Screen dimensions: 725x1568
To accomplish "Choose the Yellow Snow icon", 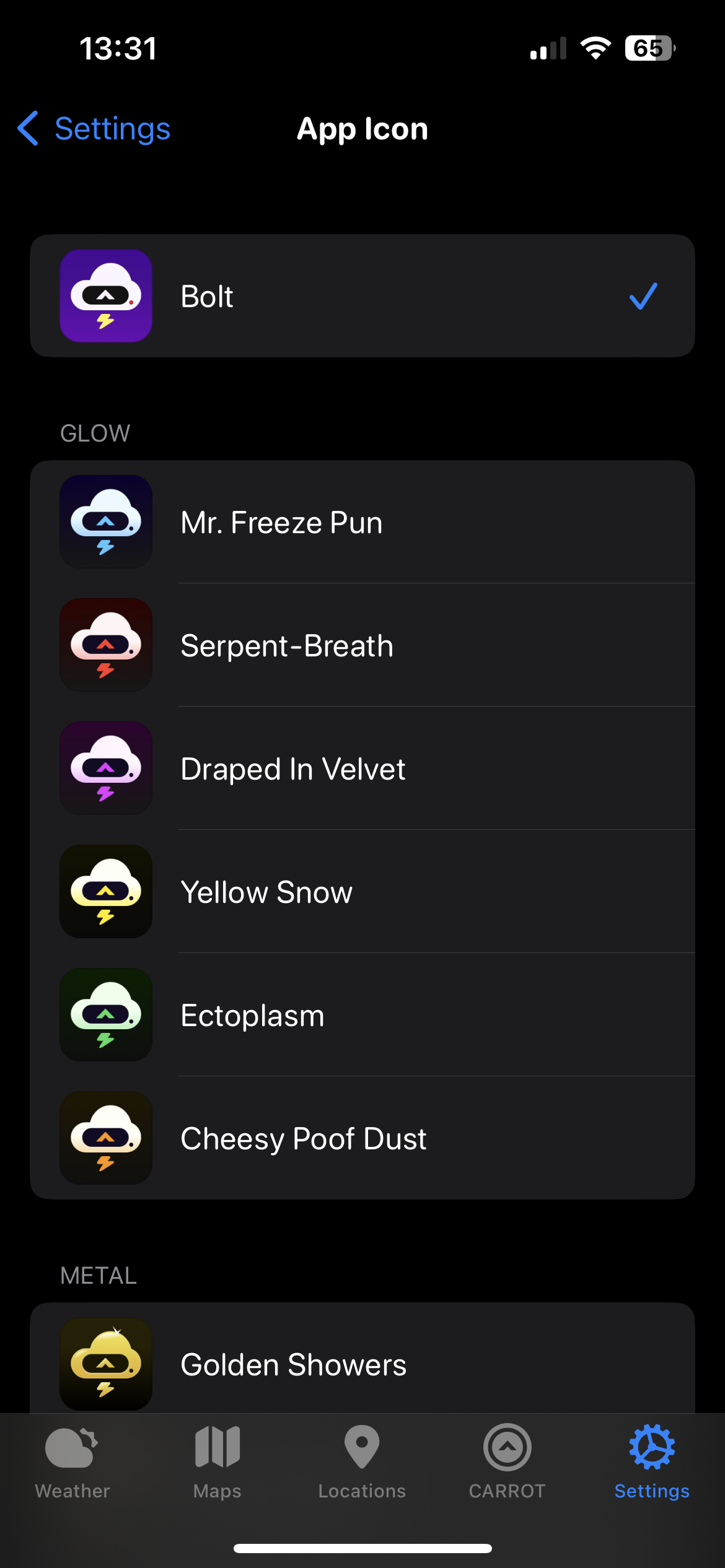I will click(x=362, y=892).
